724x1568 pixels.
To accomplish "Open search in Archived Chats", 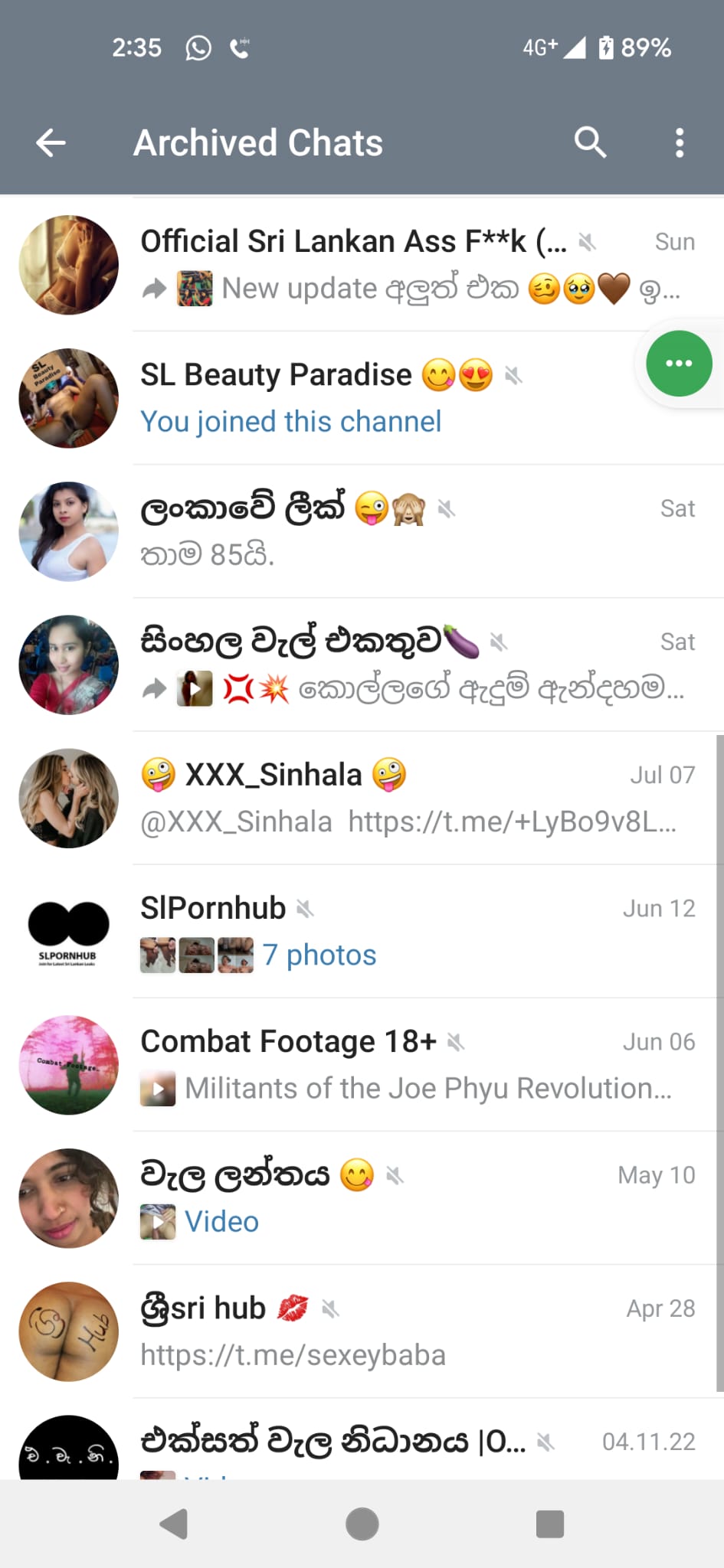I will coord(590,142).
